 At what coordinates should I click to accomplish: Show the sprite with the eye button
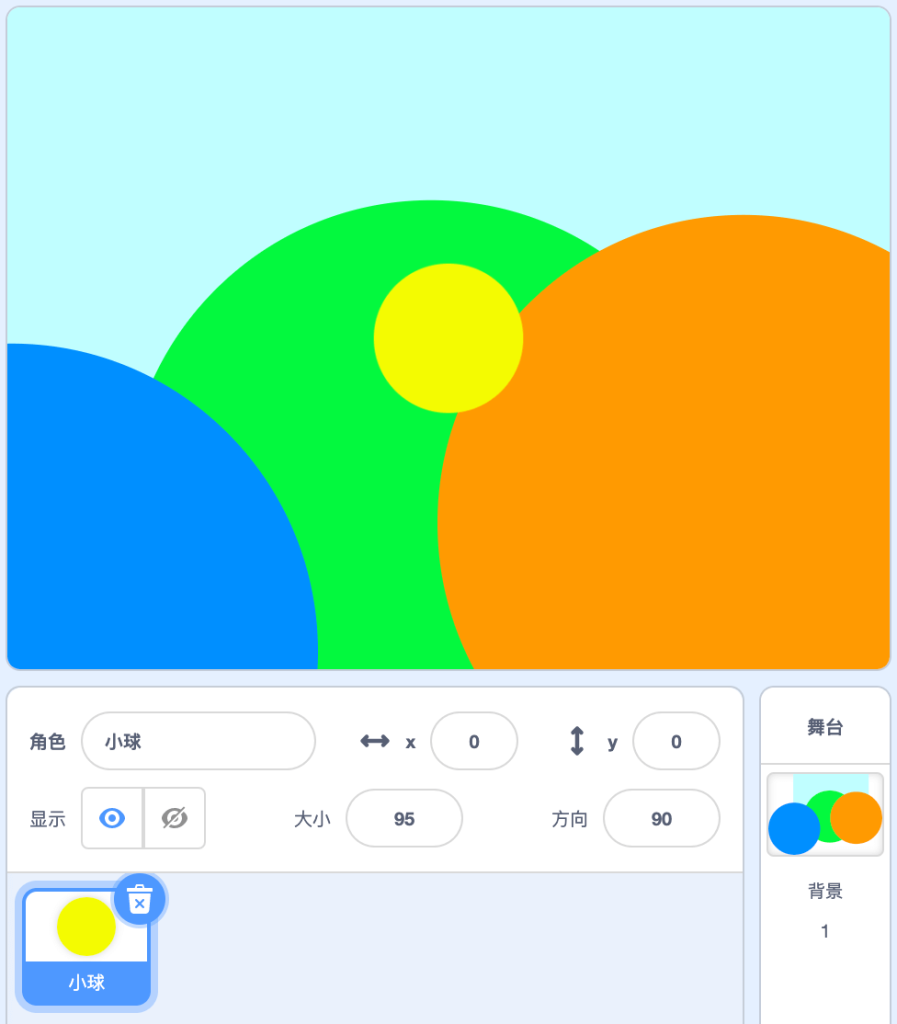[112, 818]
